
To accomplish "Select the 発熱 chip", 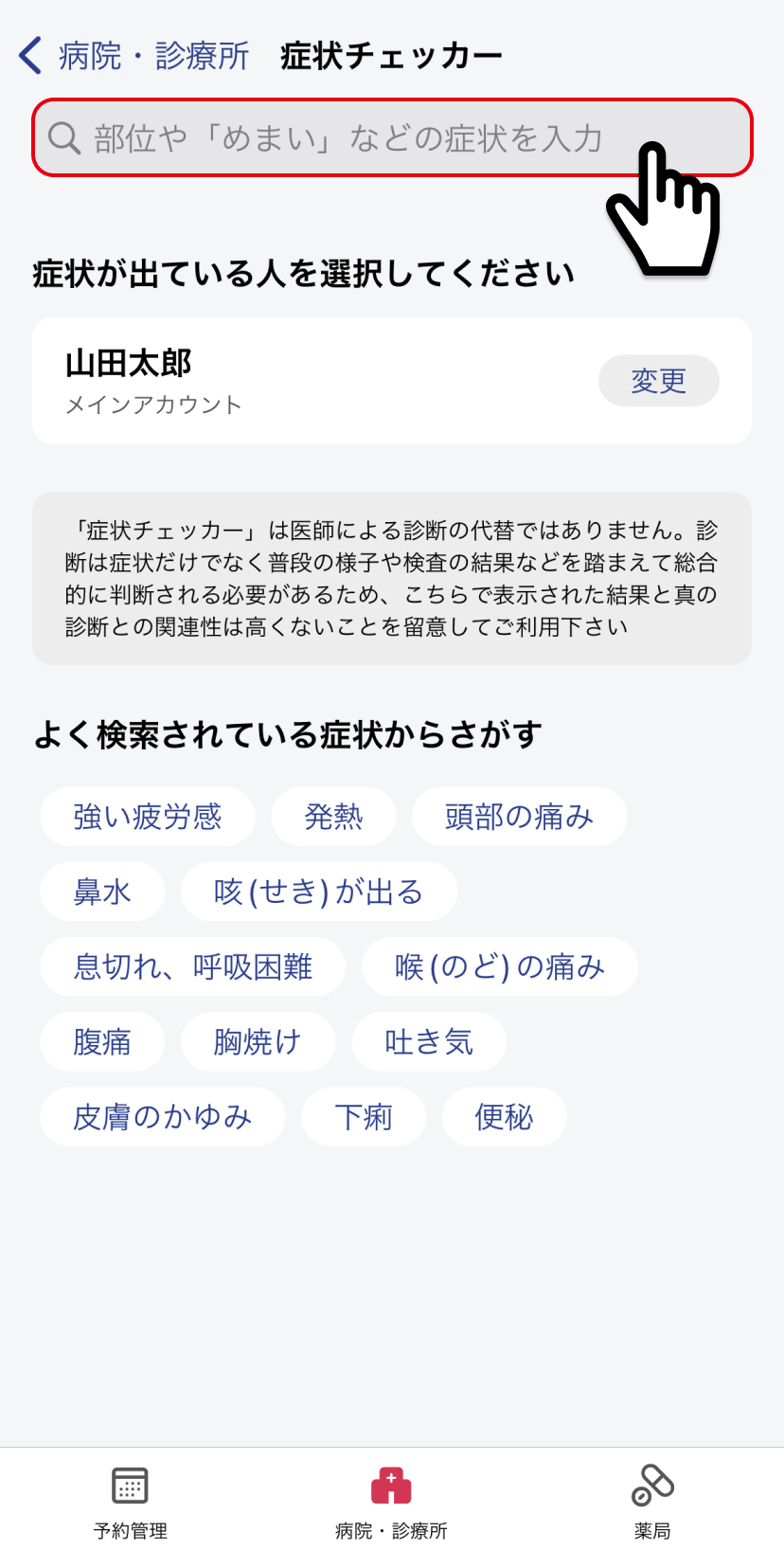I will 333,816.
